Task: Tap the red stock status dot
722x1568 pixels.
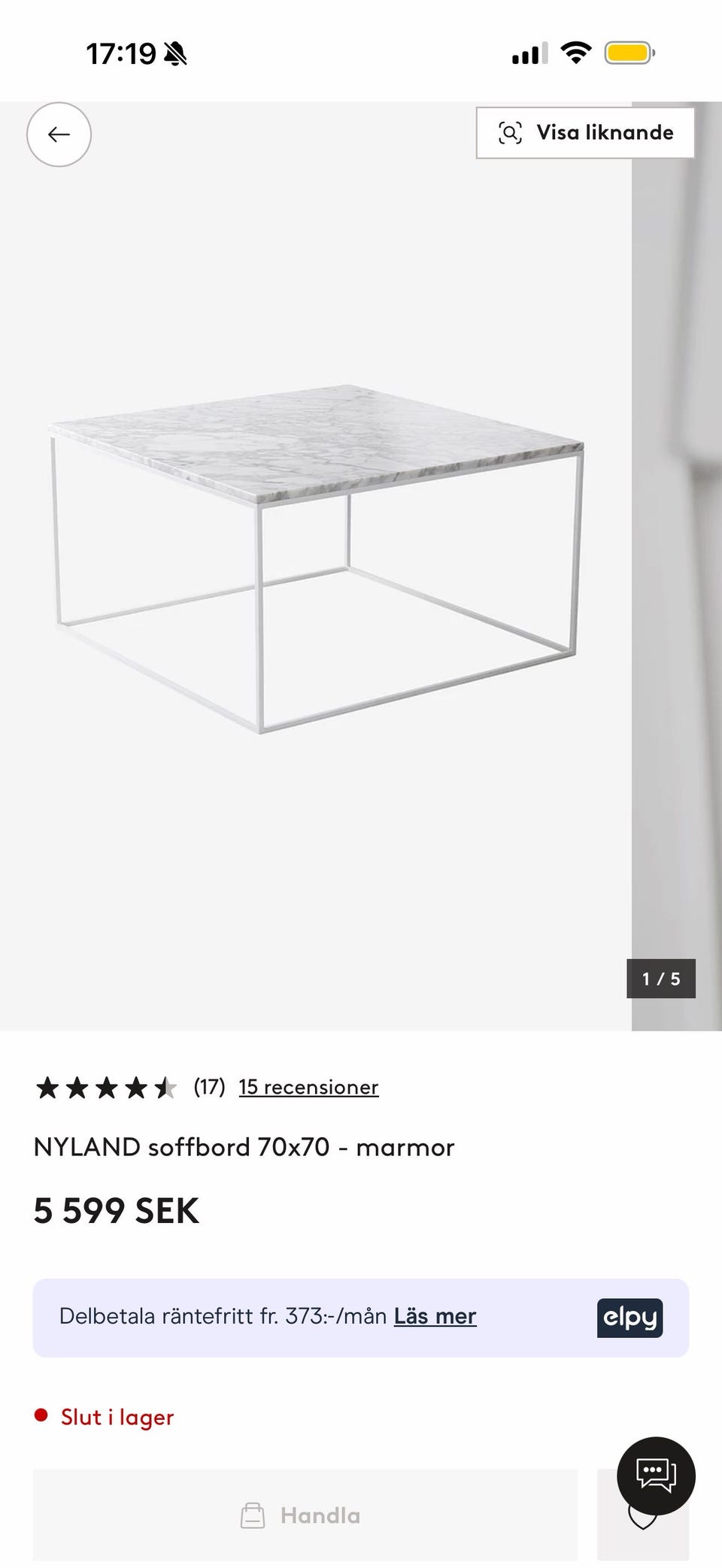Action: coord(42,1415)
